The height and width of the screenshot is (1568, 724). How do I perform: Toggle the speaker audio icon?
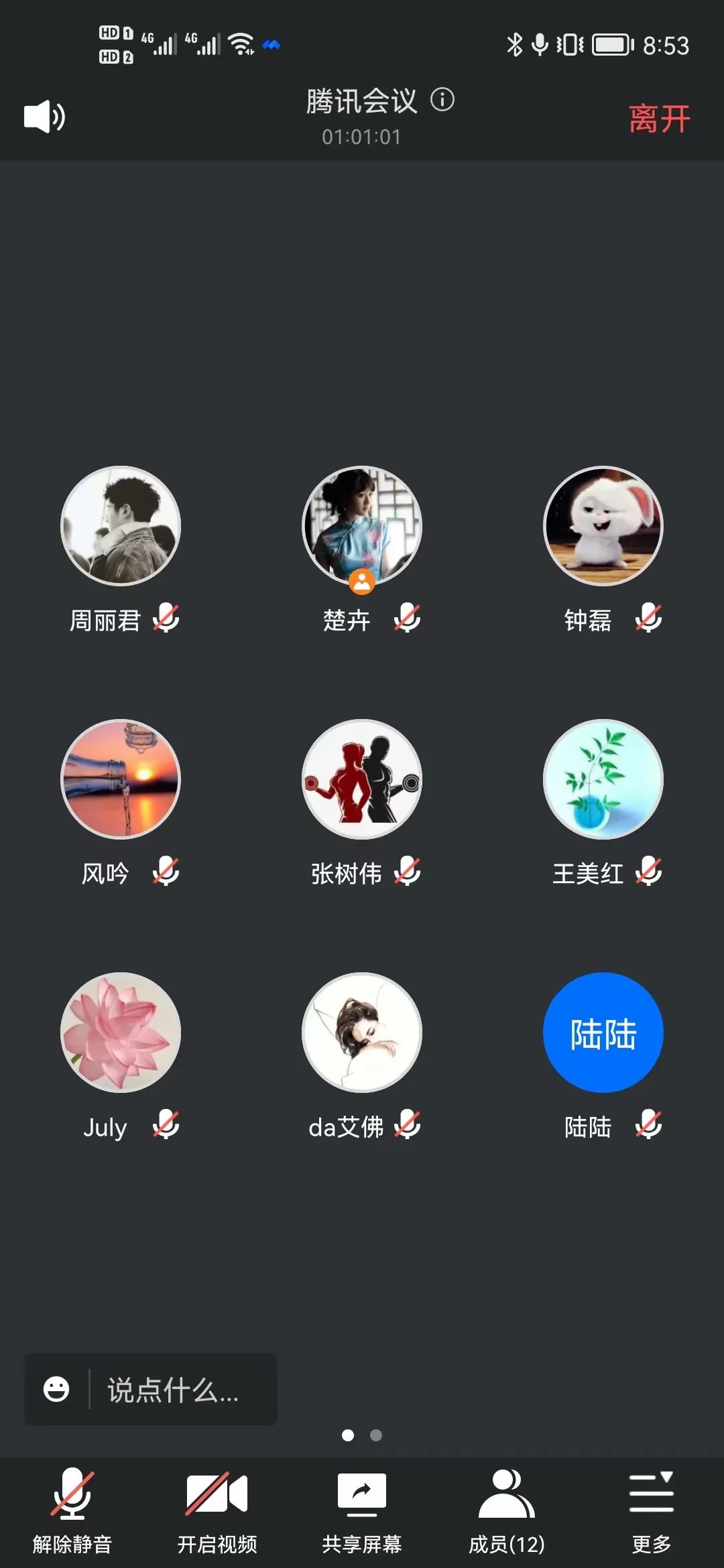(x=44, y=117)
